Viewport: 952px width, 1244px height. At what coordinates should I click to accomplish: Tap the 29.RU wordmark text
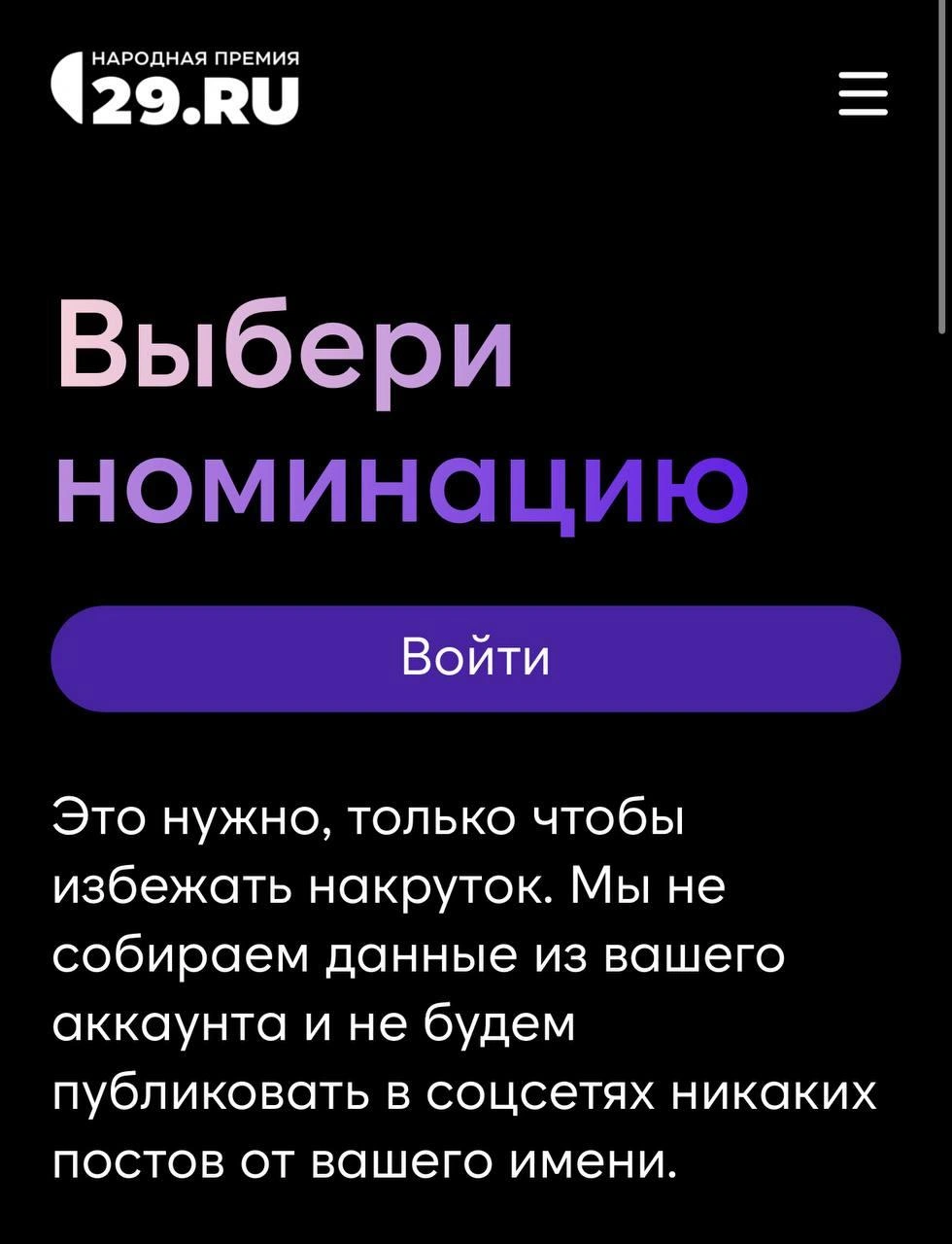194,99
